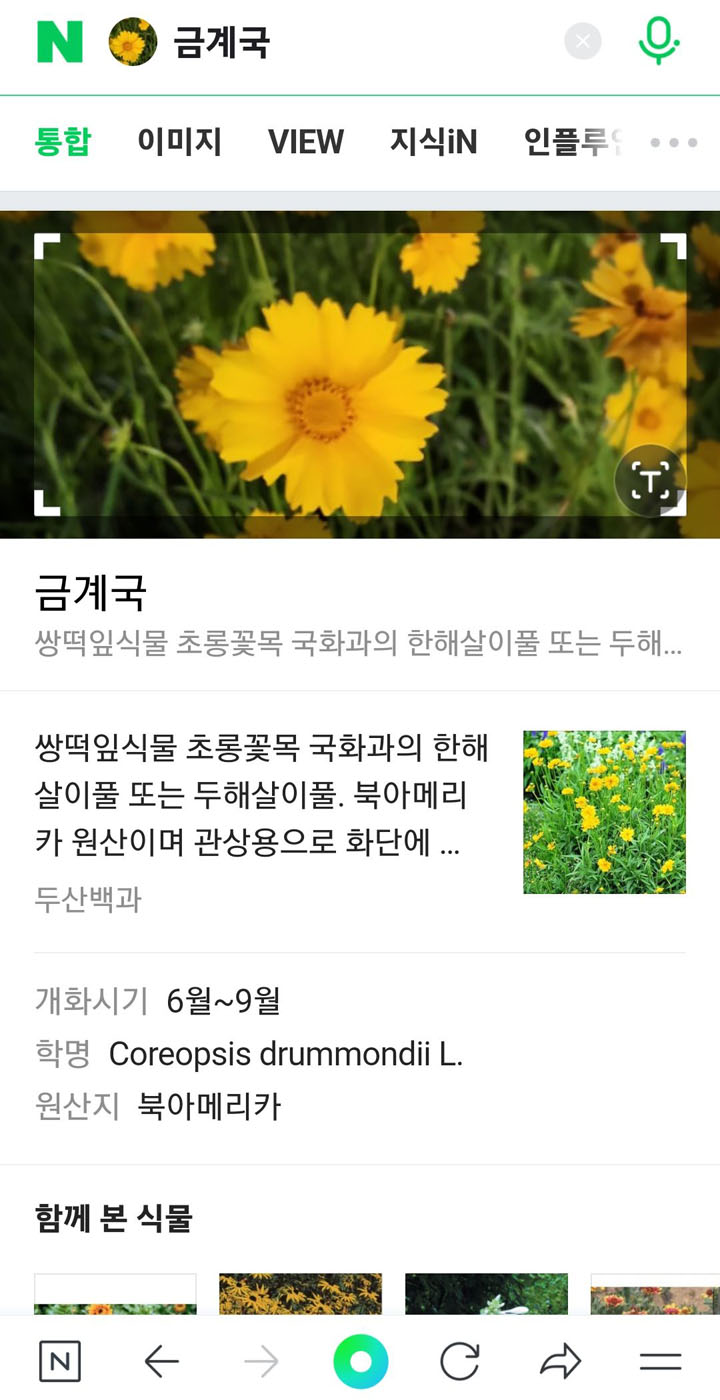Tap the N shortcut in bottom toolbar

[61, 1360]
